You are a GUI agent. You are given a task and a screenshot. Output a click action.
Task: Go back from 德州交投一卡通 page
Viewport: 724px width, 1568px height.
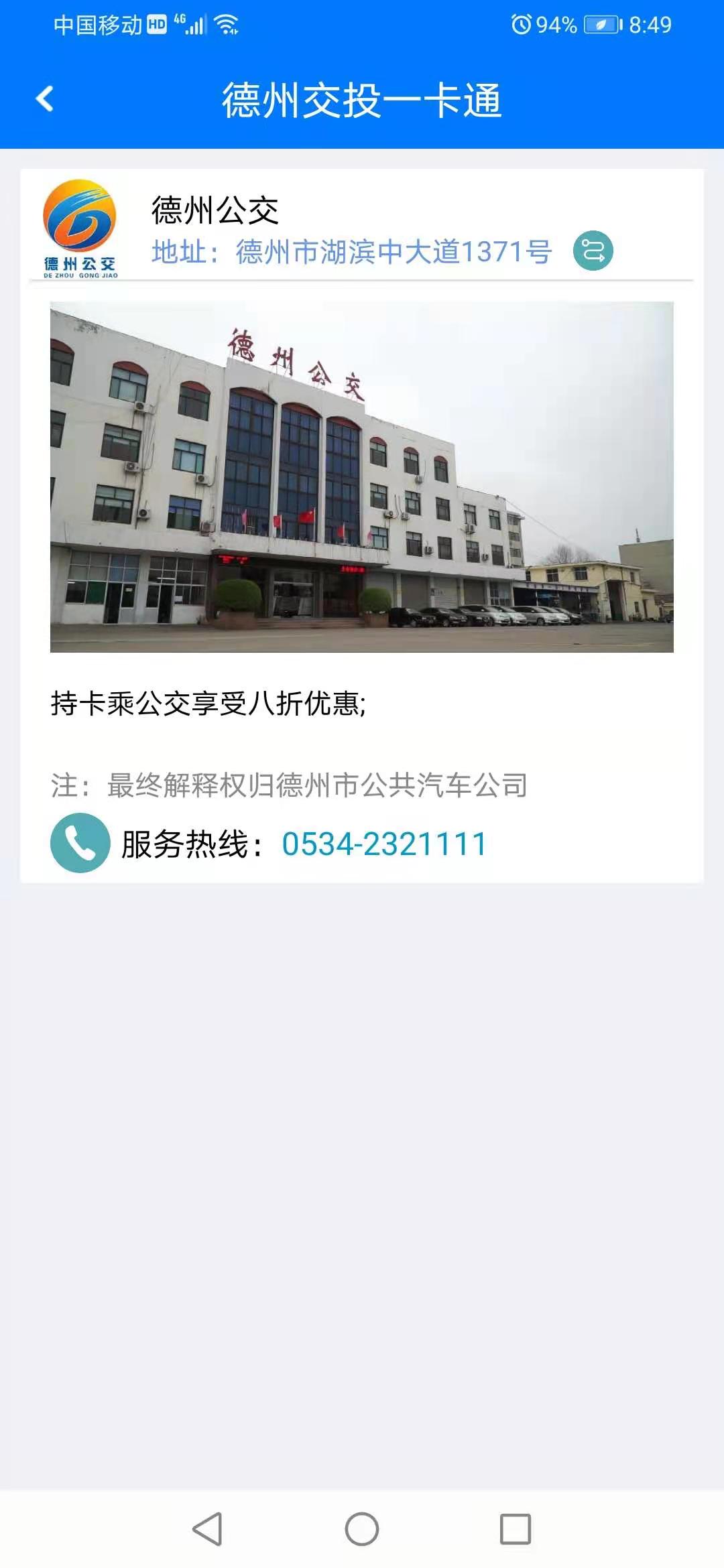(45, 99)
